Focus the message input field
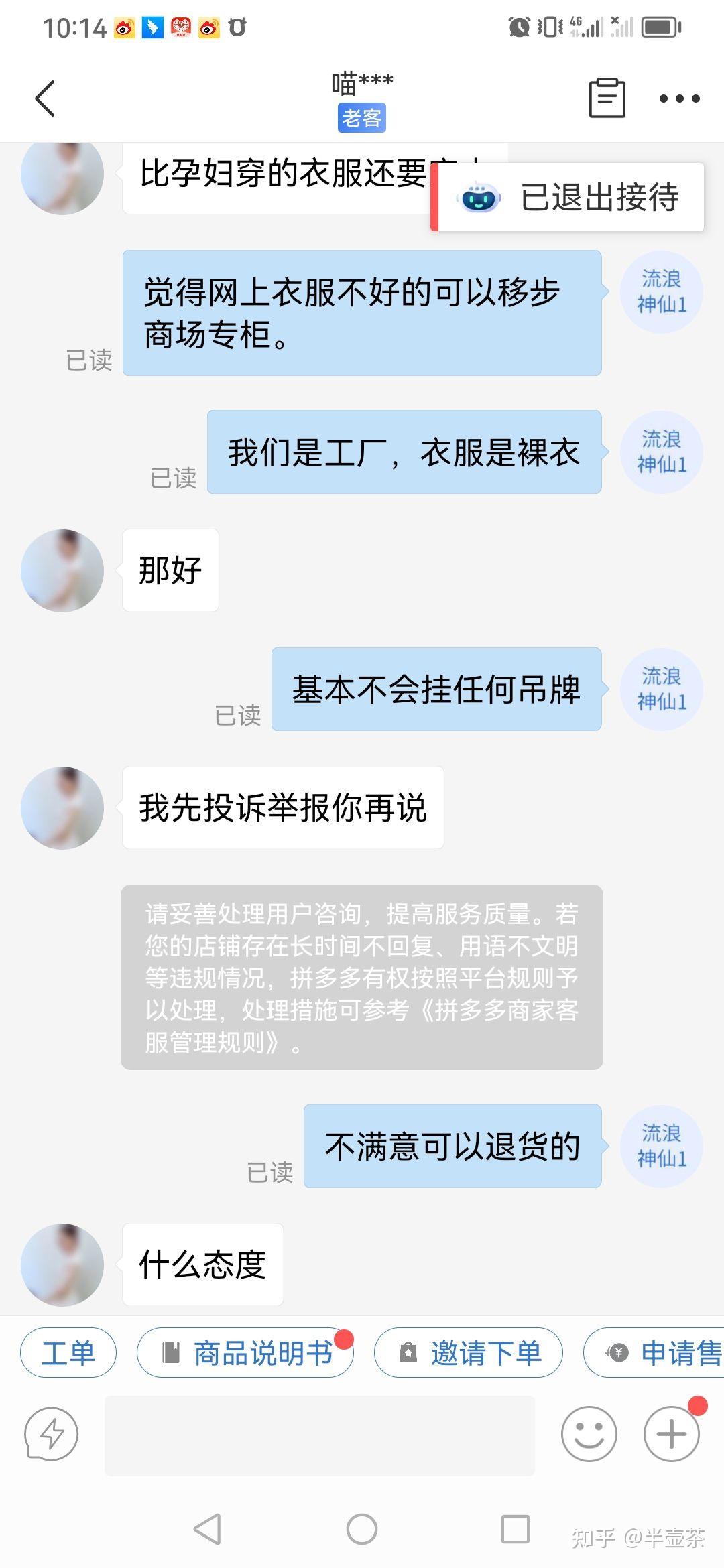This screenshot has width=724, height=1568. [320, 1435]
